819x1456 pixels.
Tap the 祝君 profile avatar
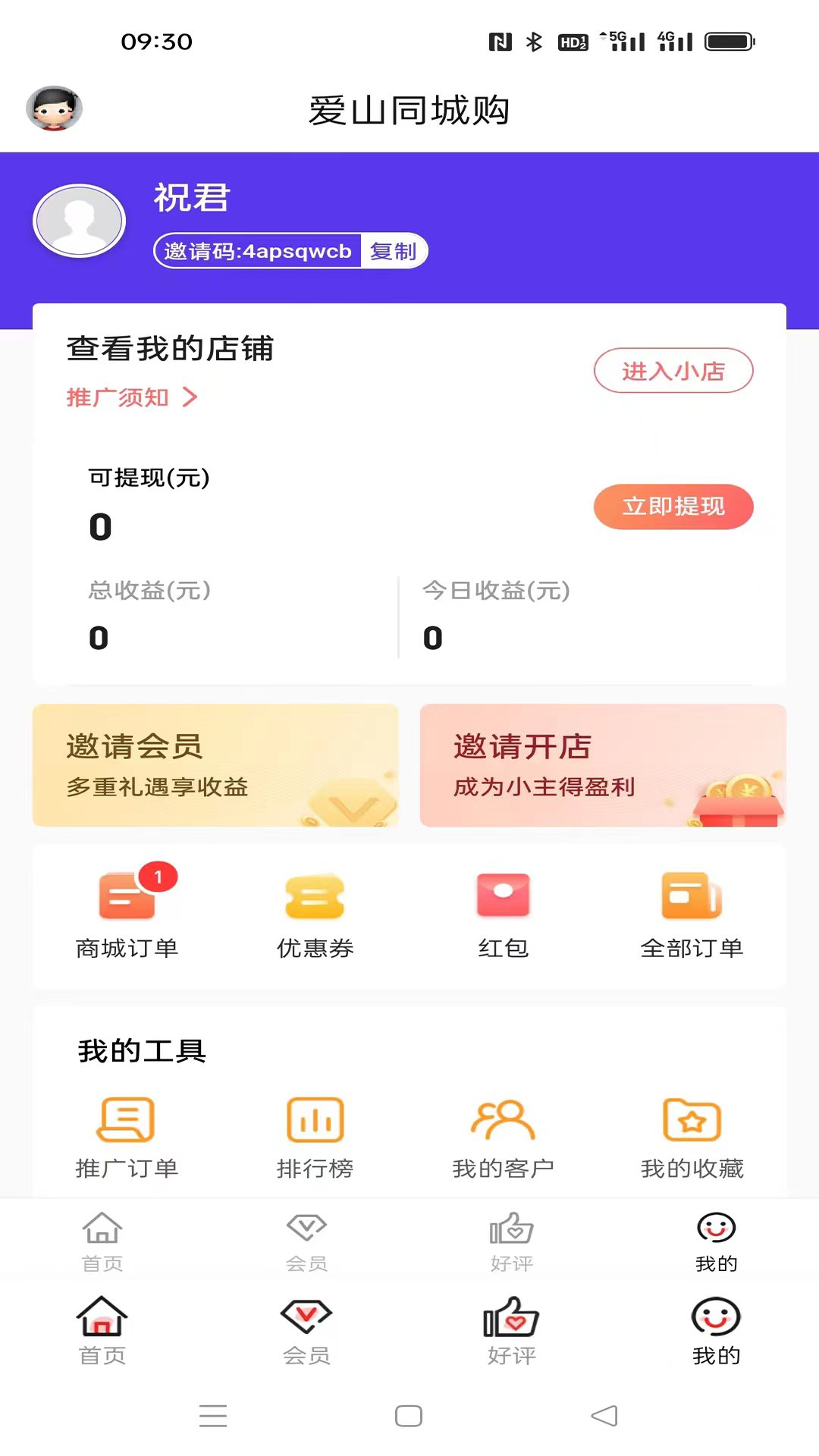78,221
